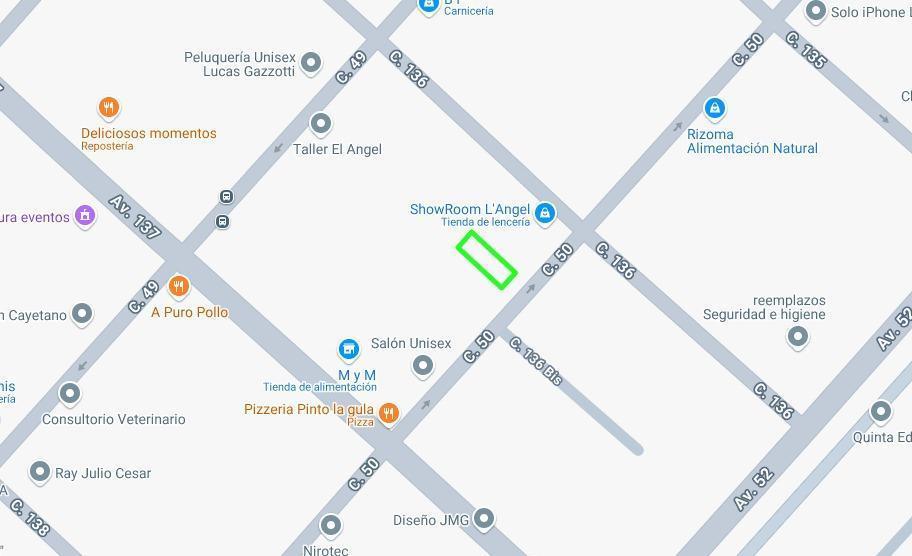Tap the Taller El Angel marker

point(320,124)
